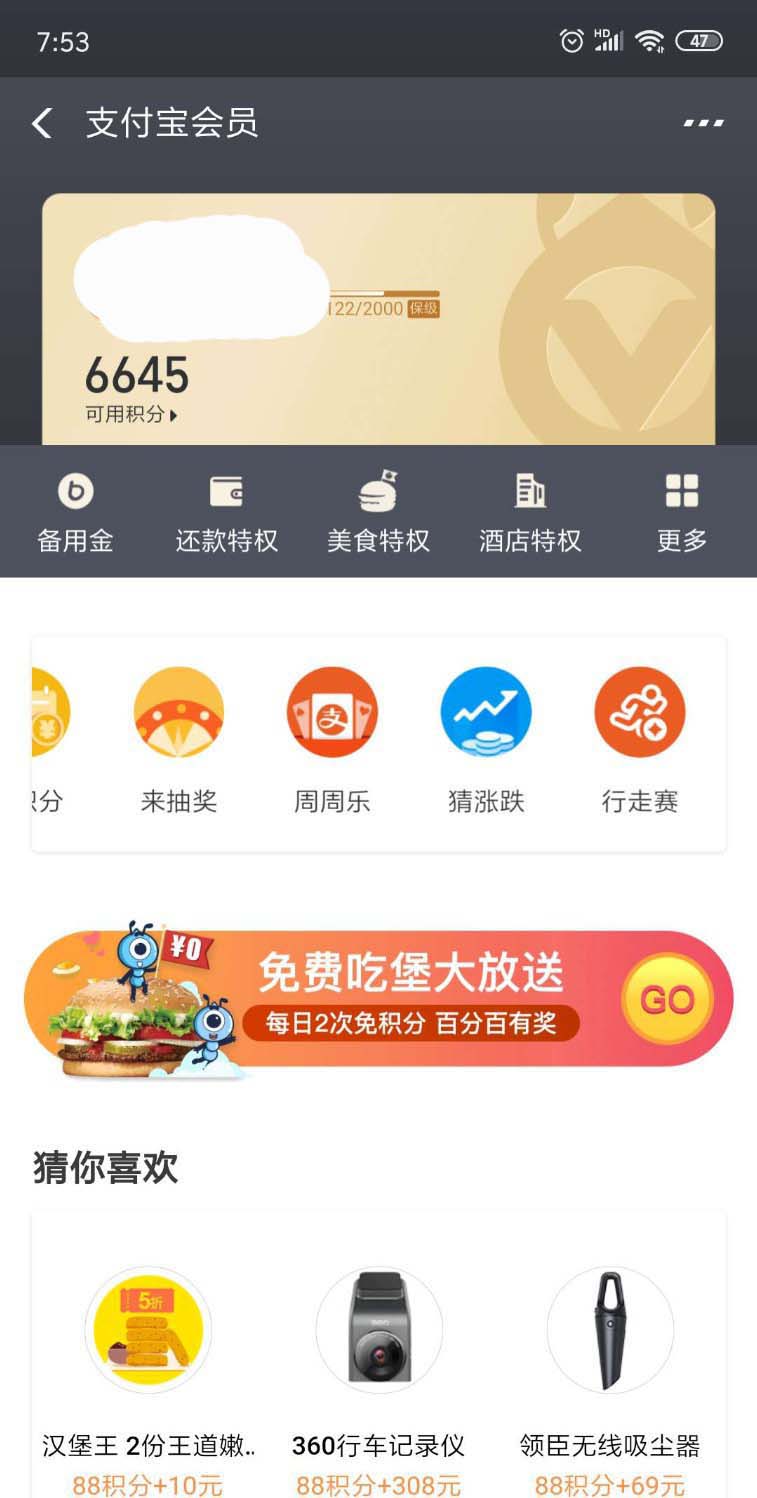Viewport: 757px width, 1498px height.
Task: Open 备用金 privilege
Action: coord(75,512)
